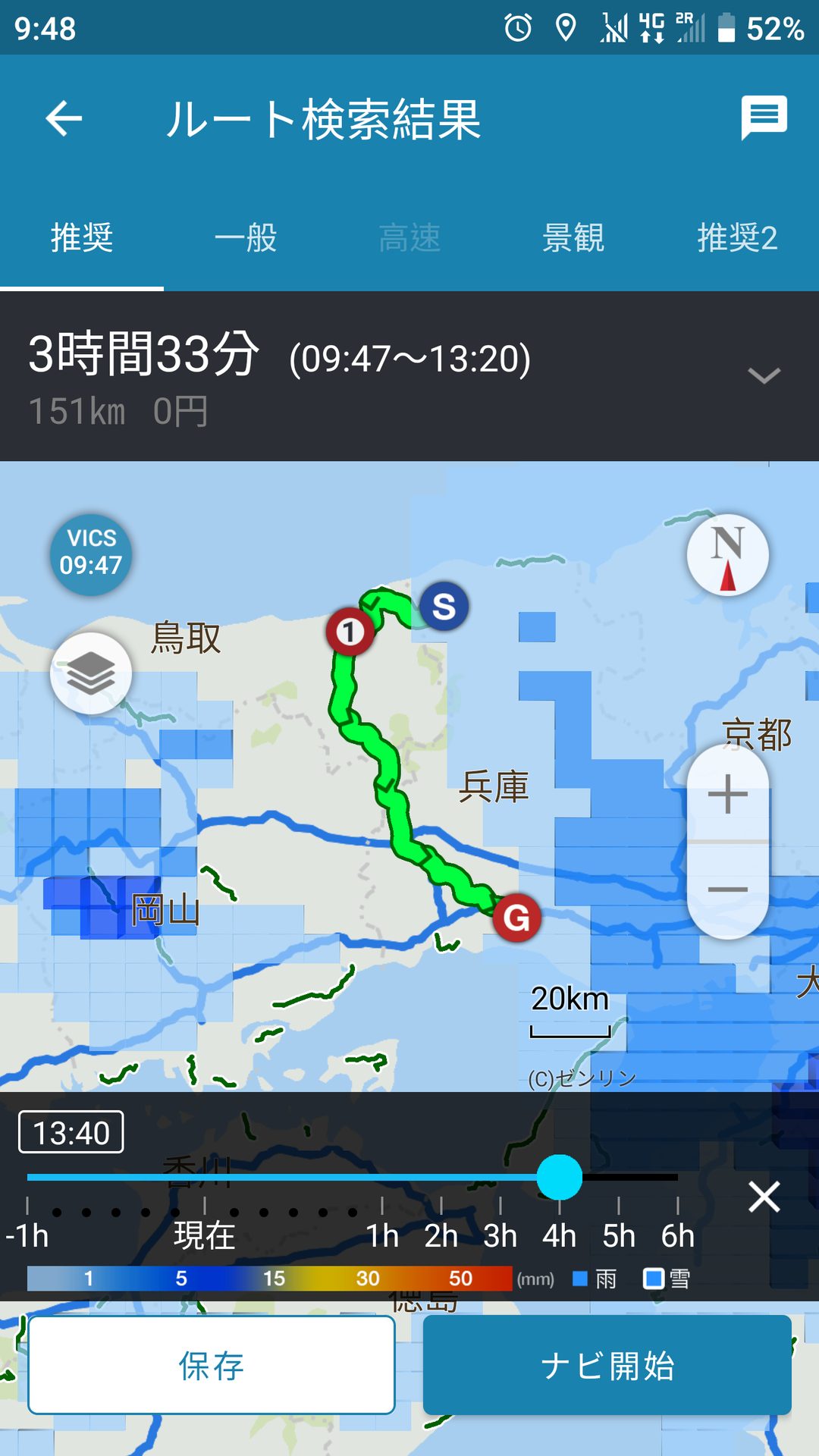Tap the VICS 09:47 traffic info button

91,554
